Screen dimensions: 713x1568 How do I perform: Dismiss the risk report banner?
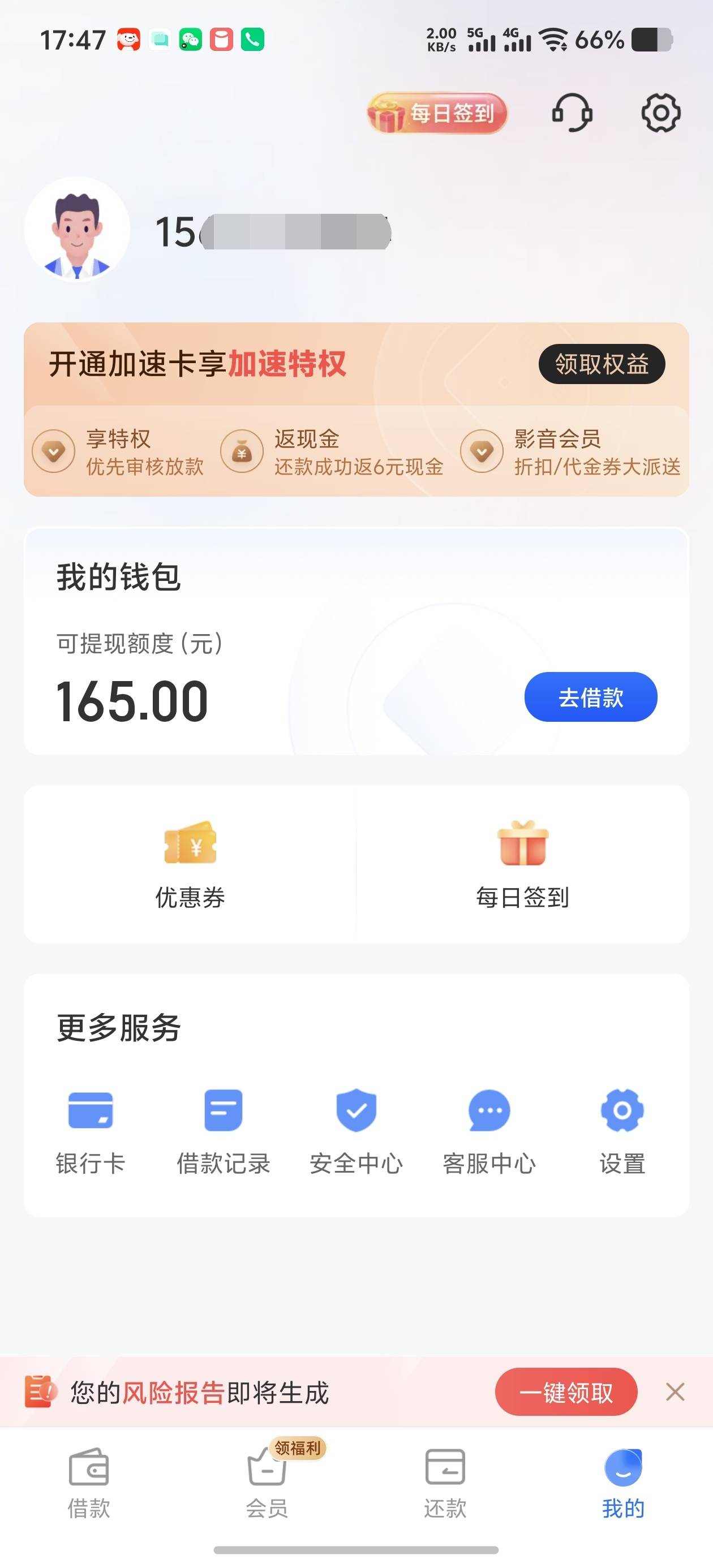[x=675, y=1392]
